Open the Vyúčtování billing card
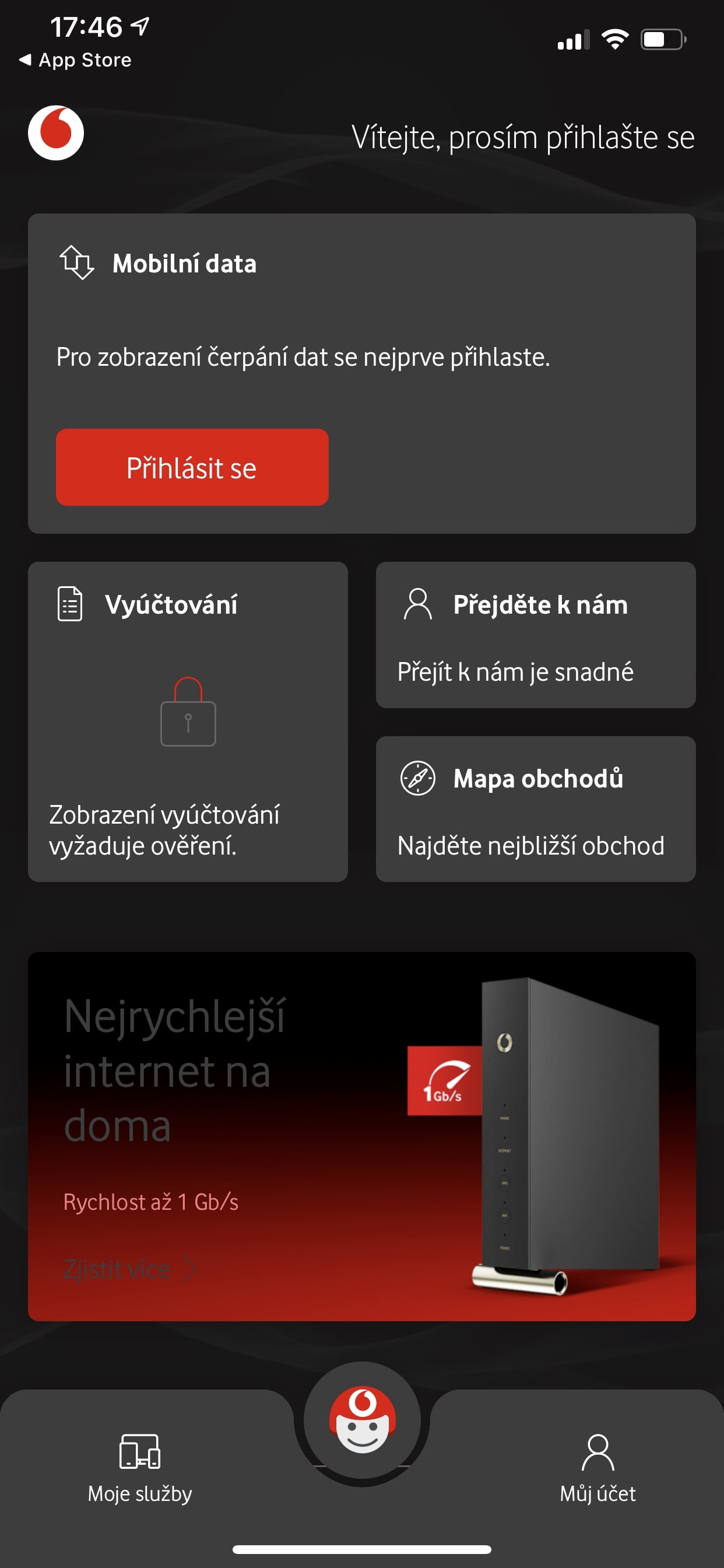This screenshot has height=1568, width=724. tap(187, 722)
